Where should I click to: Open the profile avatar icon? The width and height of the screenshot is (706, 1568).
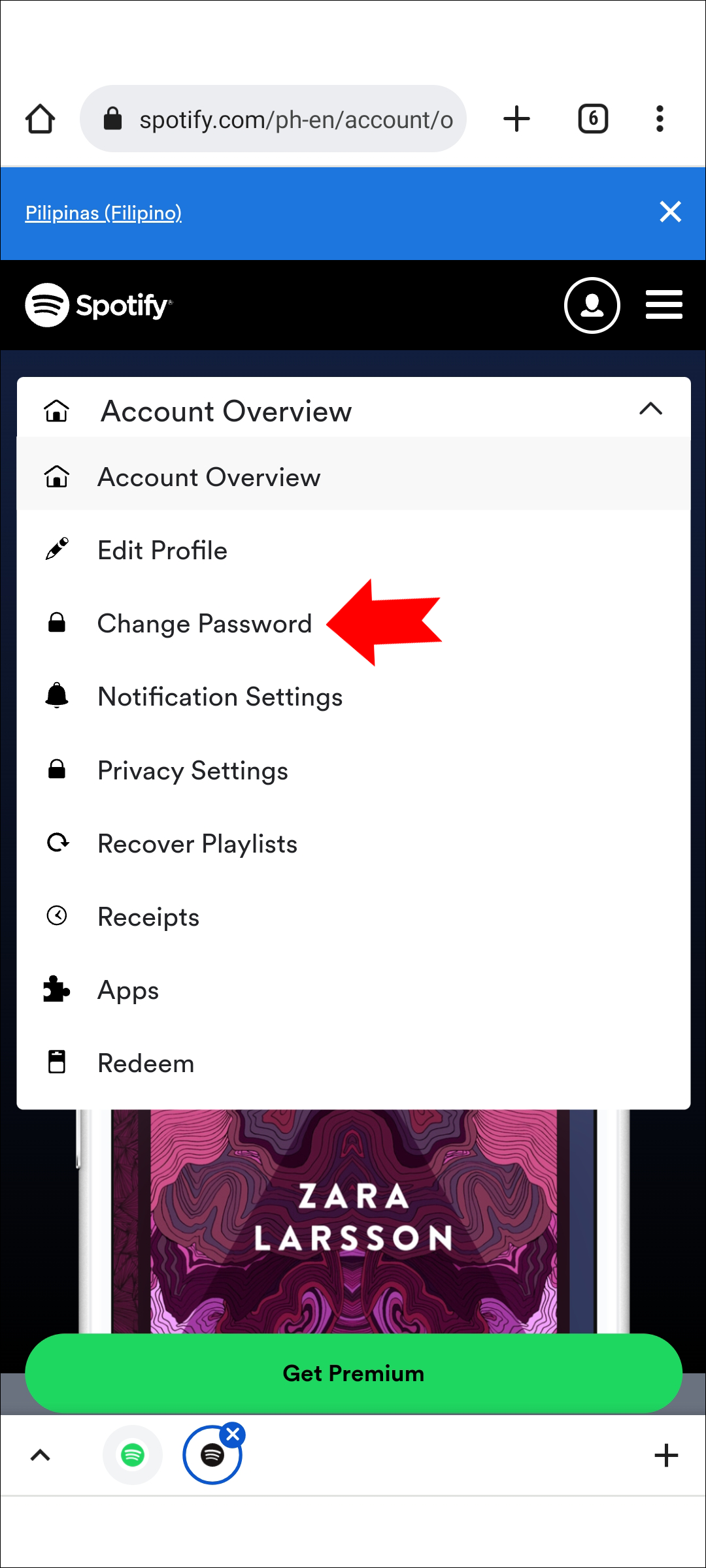[592, 305]
